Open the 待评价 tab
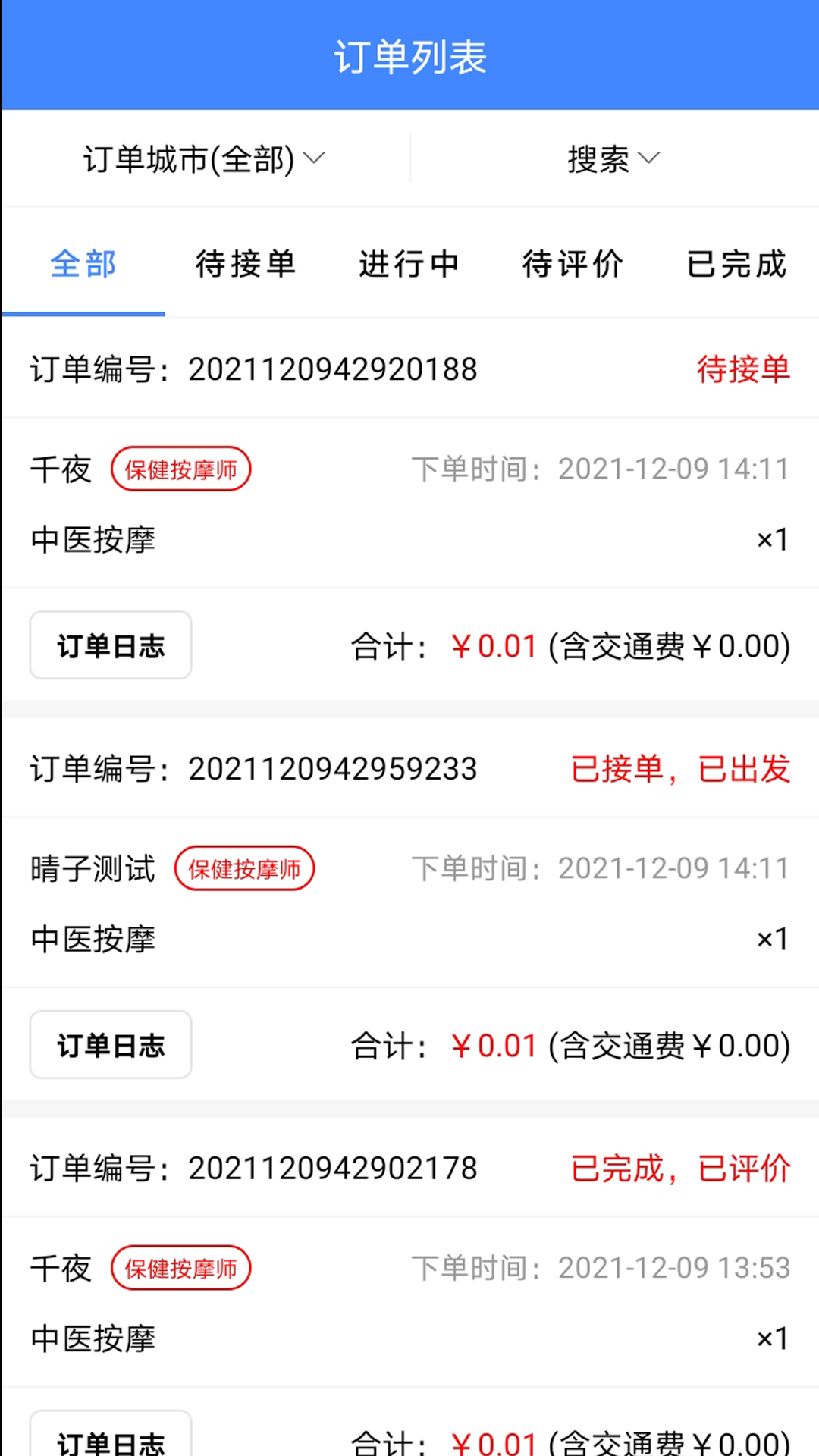This screenshot has height=1456, width=819. pyautogui.click(x=573, y=265)
